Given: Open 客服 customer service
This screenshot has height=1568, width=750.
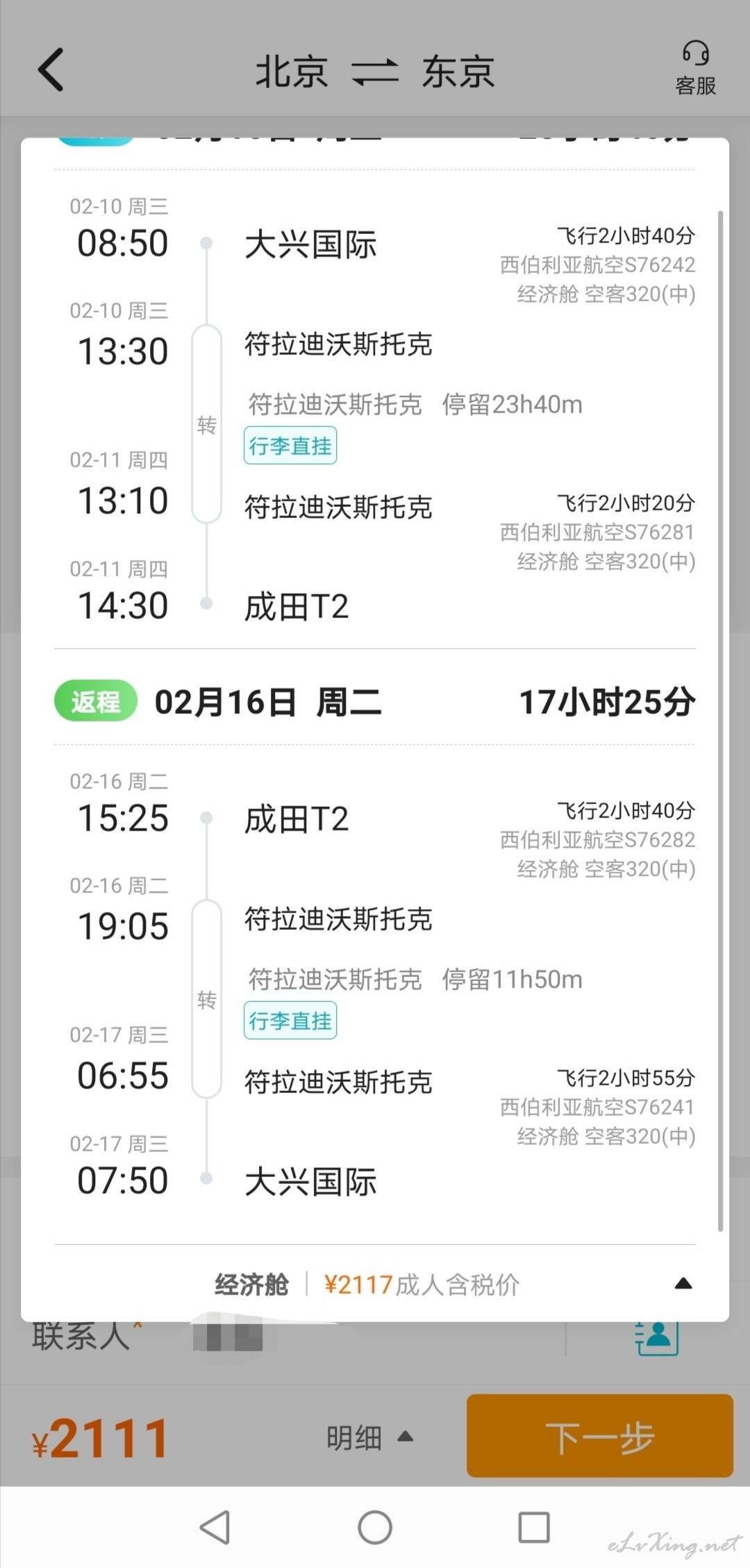Looking at the screenshot, I should 695,68.
